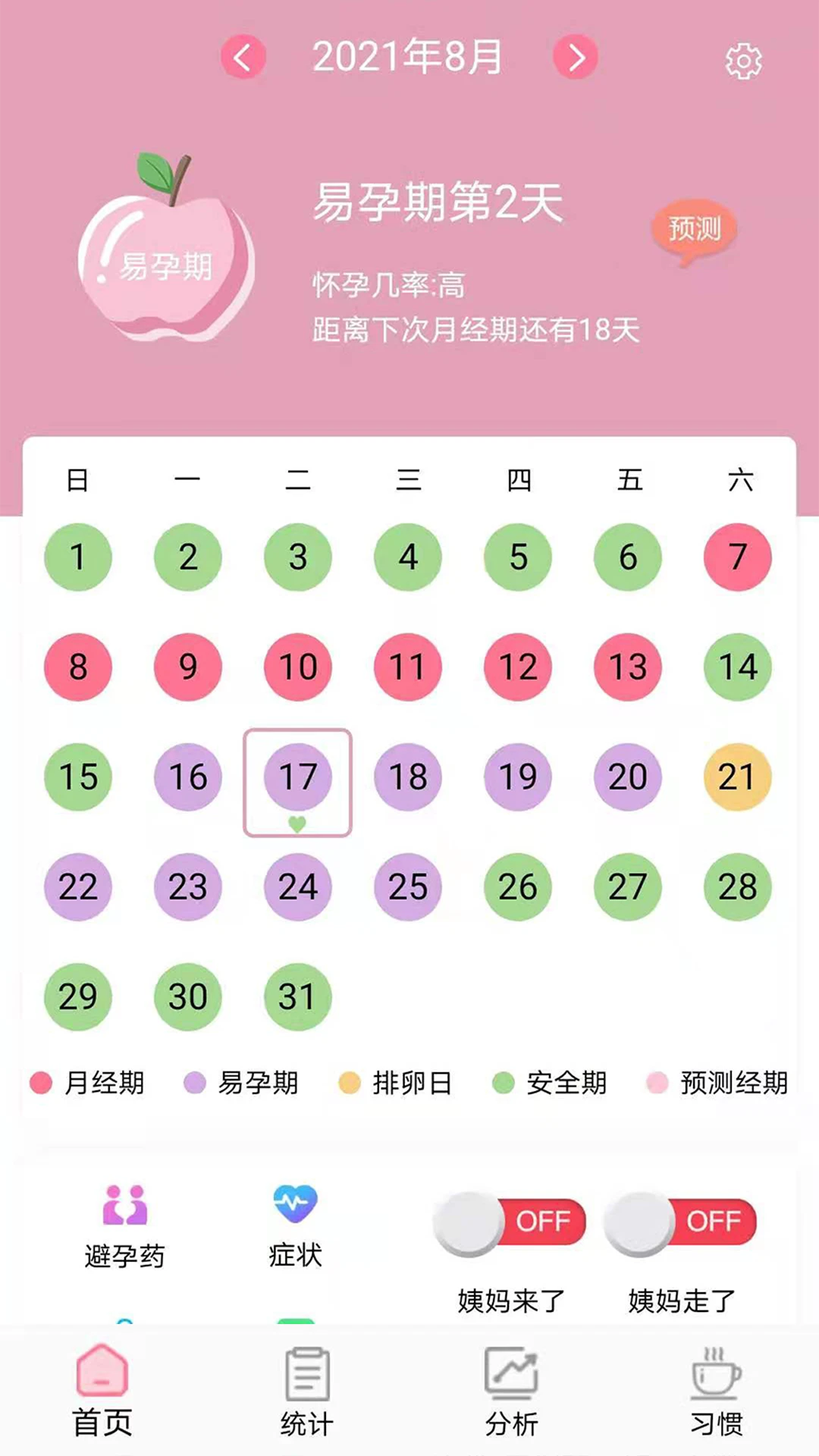Switch to the 统计 tab
The image size is (819, 1456).
(307, 1392)
